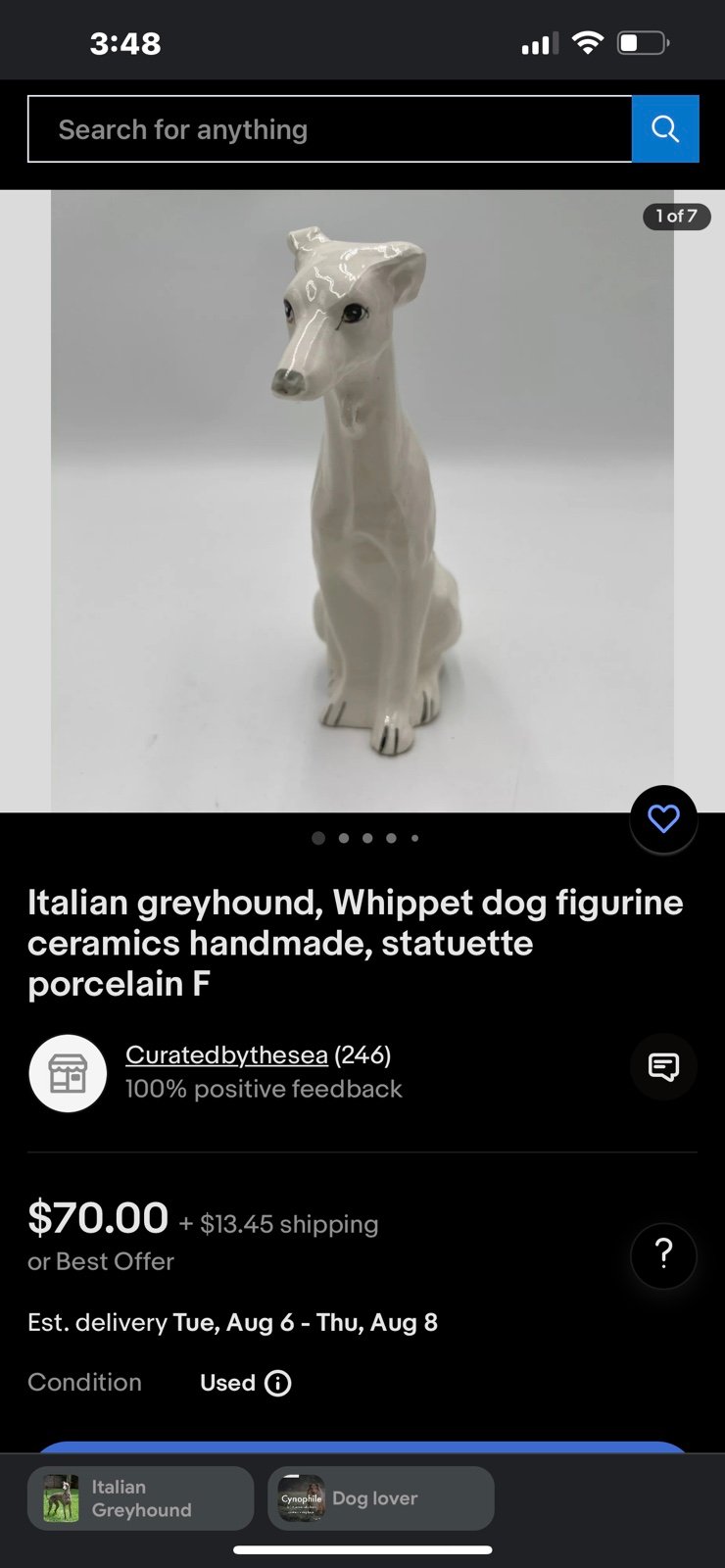Message the seller via chat icon
This screenshot has height=1568, width=725.
coord(663,1066)
